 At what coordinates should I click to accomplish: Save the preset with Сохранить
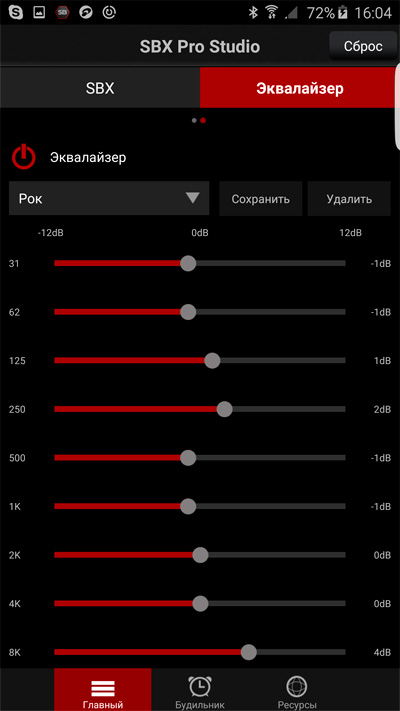pos(261,199)
